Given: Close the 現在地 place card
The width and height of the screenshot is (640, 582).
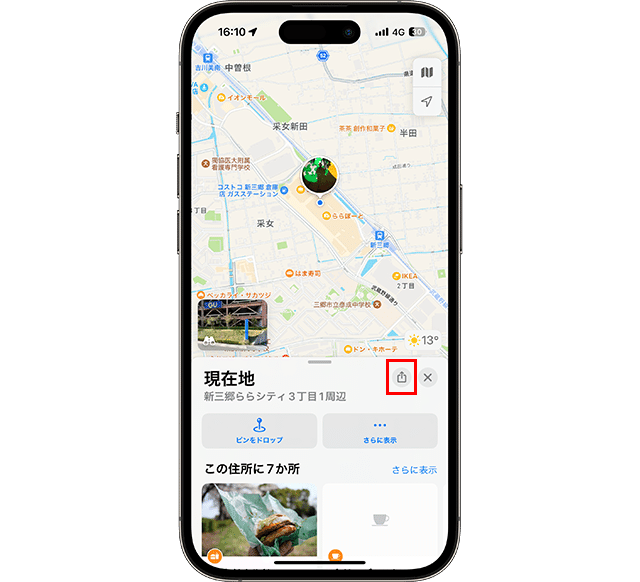Looking at the screenshot, I should 427,377.
